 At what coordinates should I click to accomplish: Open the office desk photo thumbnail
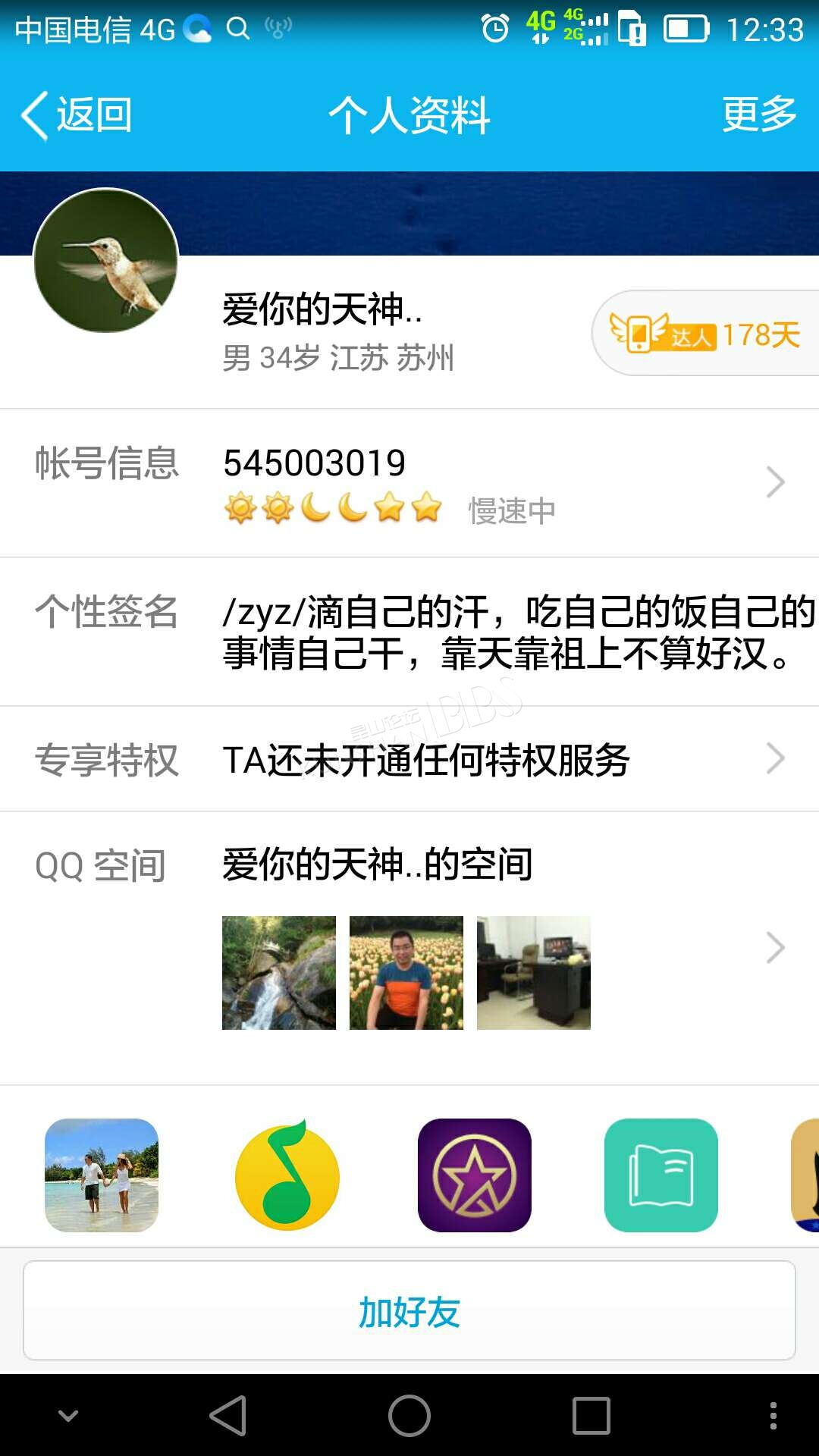(x=534, y=973)
